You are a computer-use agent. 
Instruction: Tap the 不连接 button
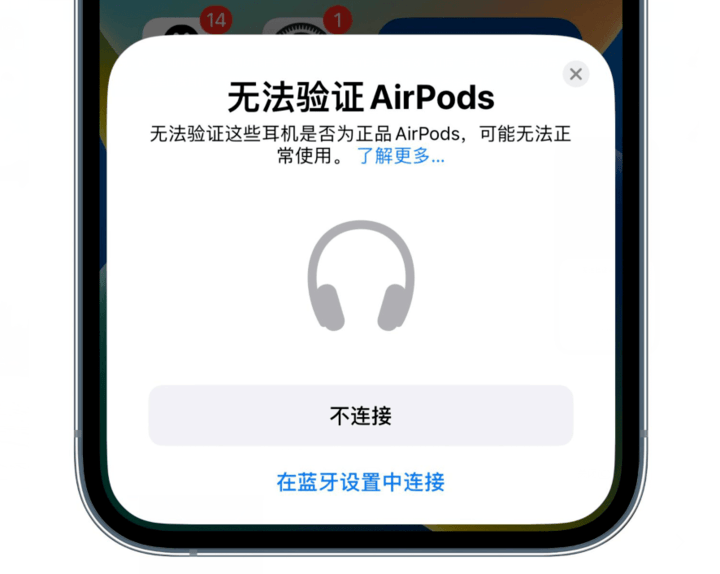pos(360,416)
